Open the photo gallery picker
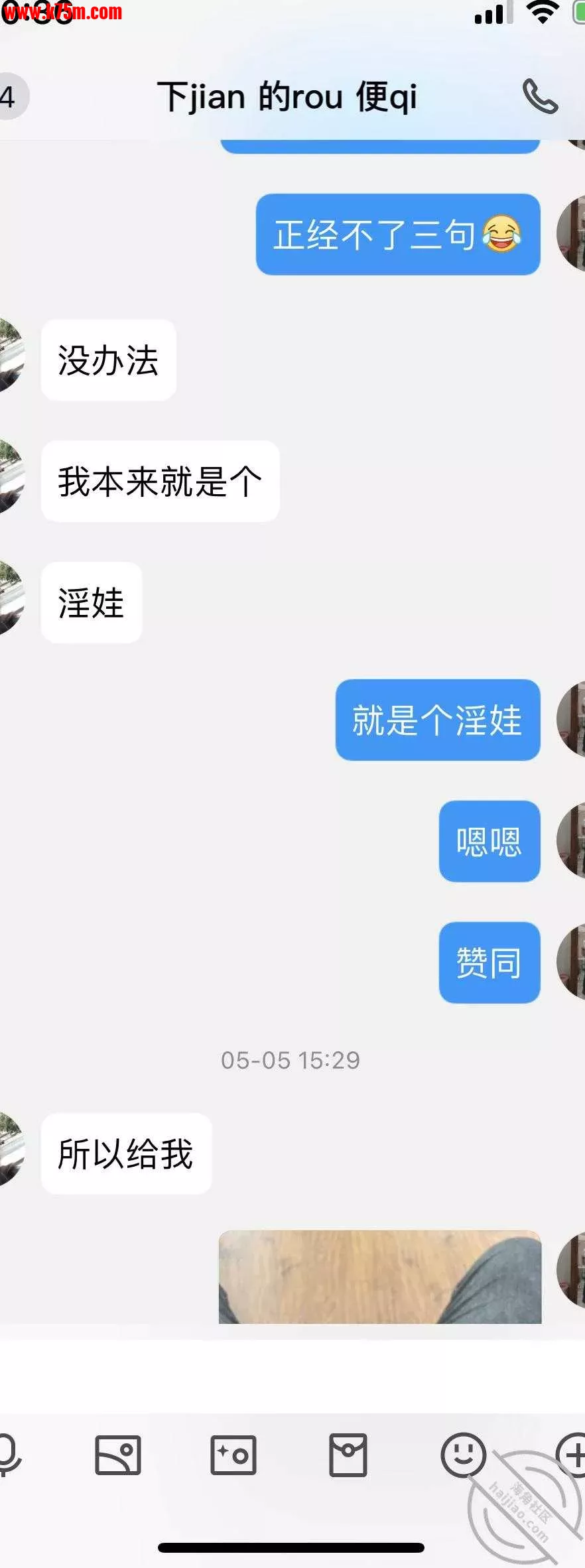The height and width of the screenshot is (1568, 585). 118,1455
